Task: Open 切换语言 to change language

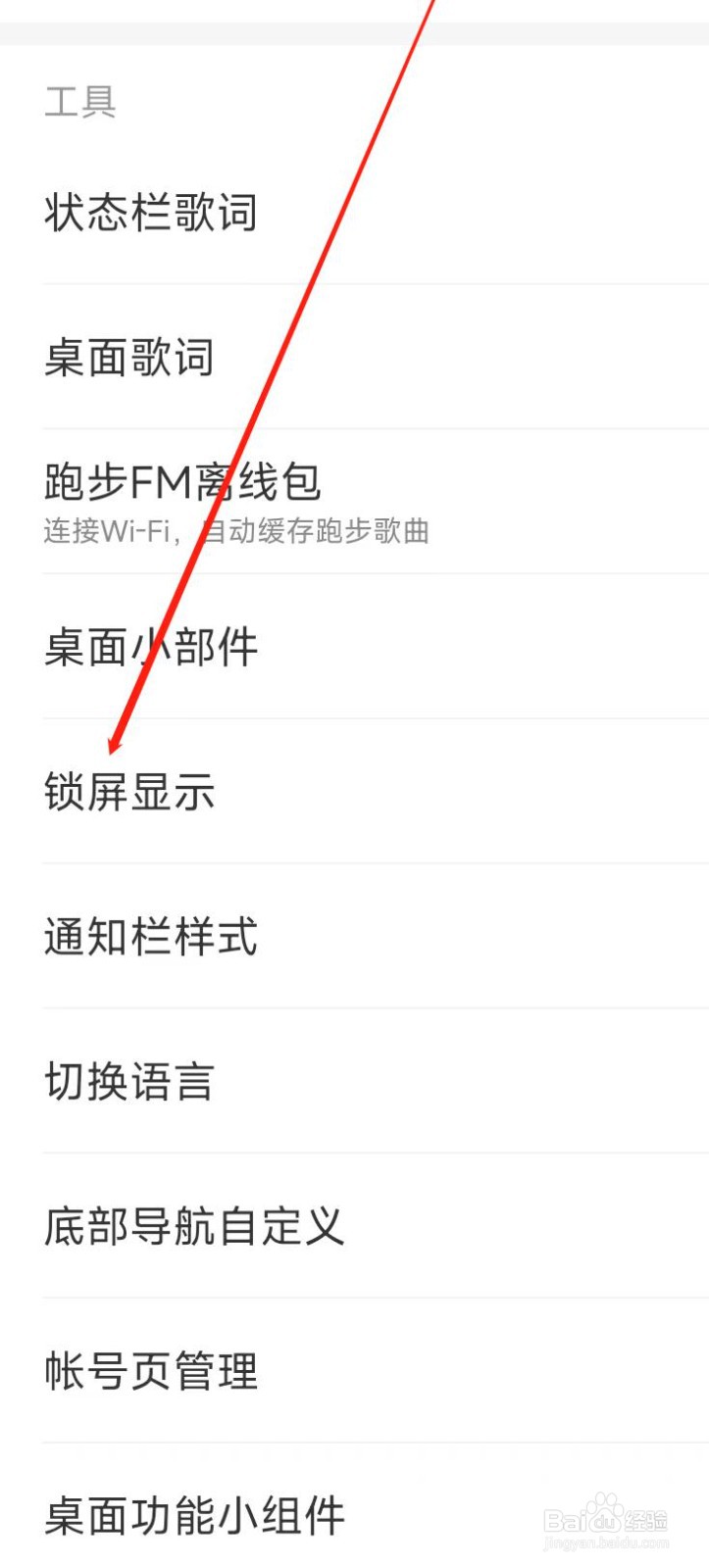Action: click(128, 1082)
